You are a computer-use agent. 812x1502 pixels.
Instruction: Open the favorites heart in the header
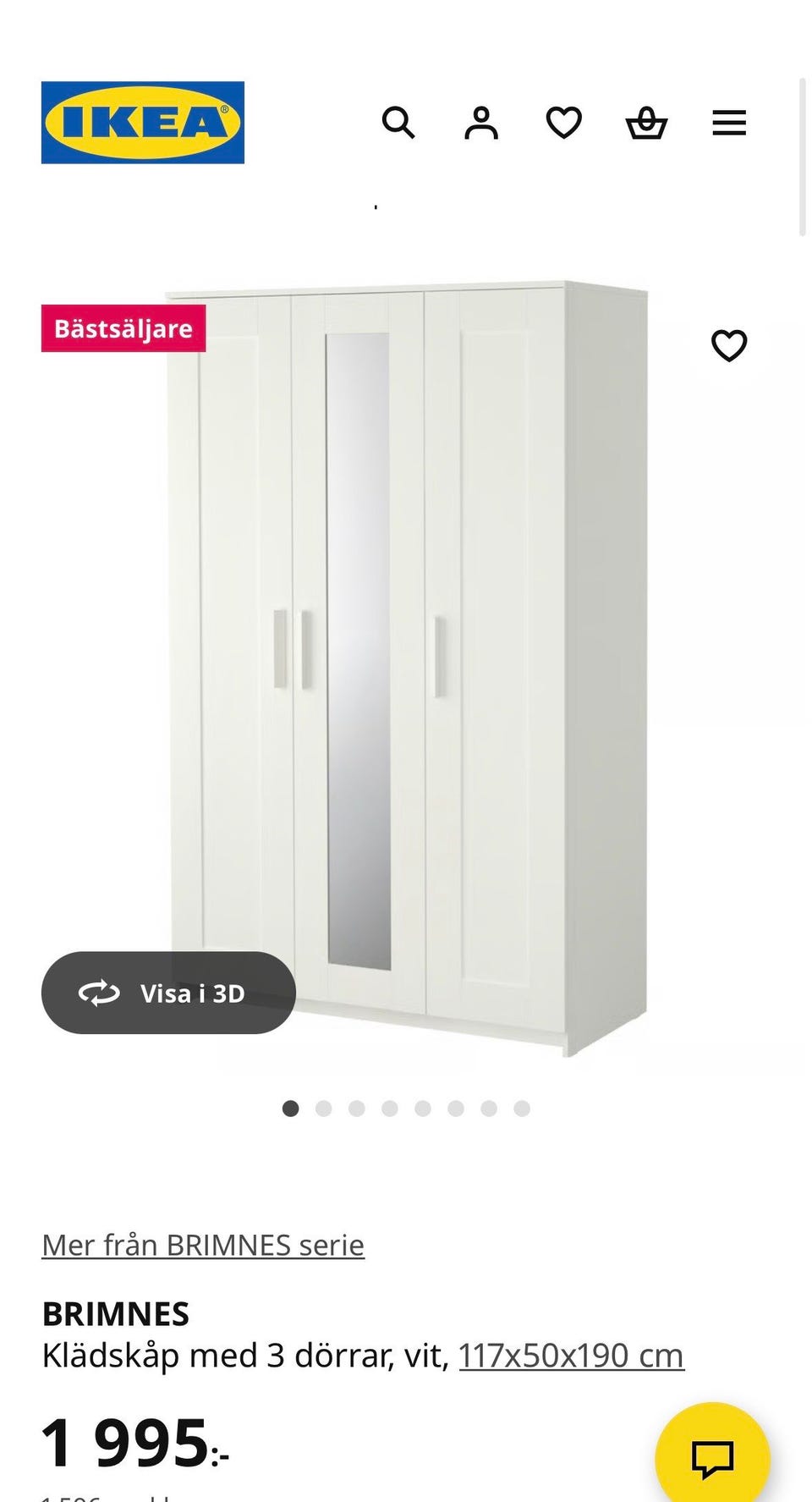(563, 124)
